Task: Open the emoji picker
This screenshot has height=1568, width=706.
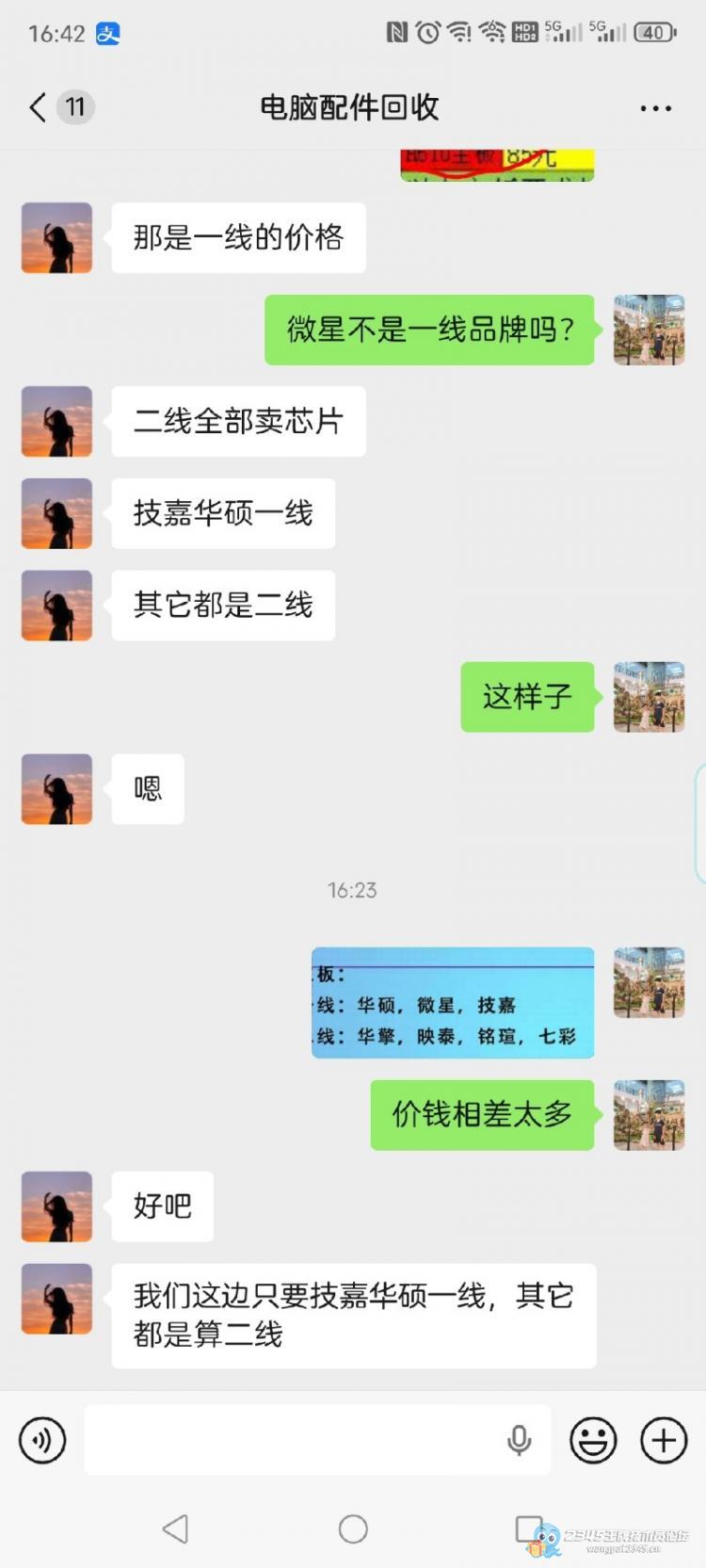Action: tap(593, 1440)
